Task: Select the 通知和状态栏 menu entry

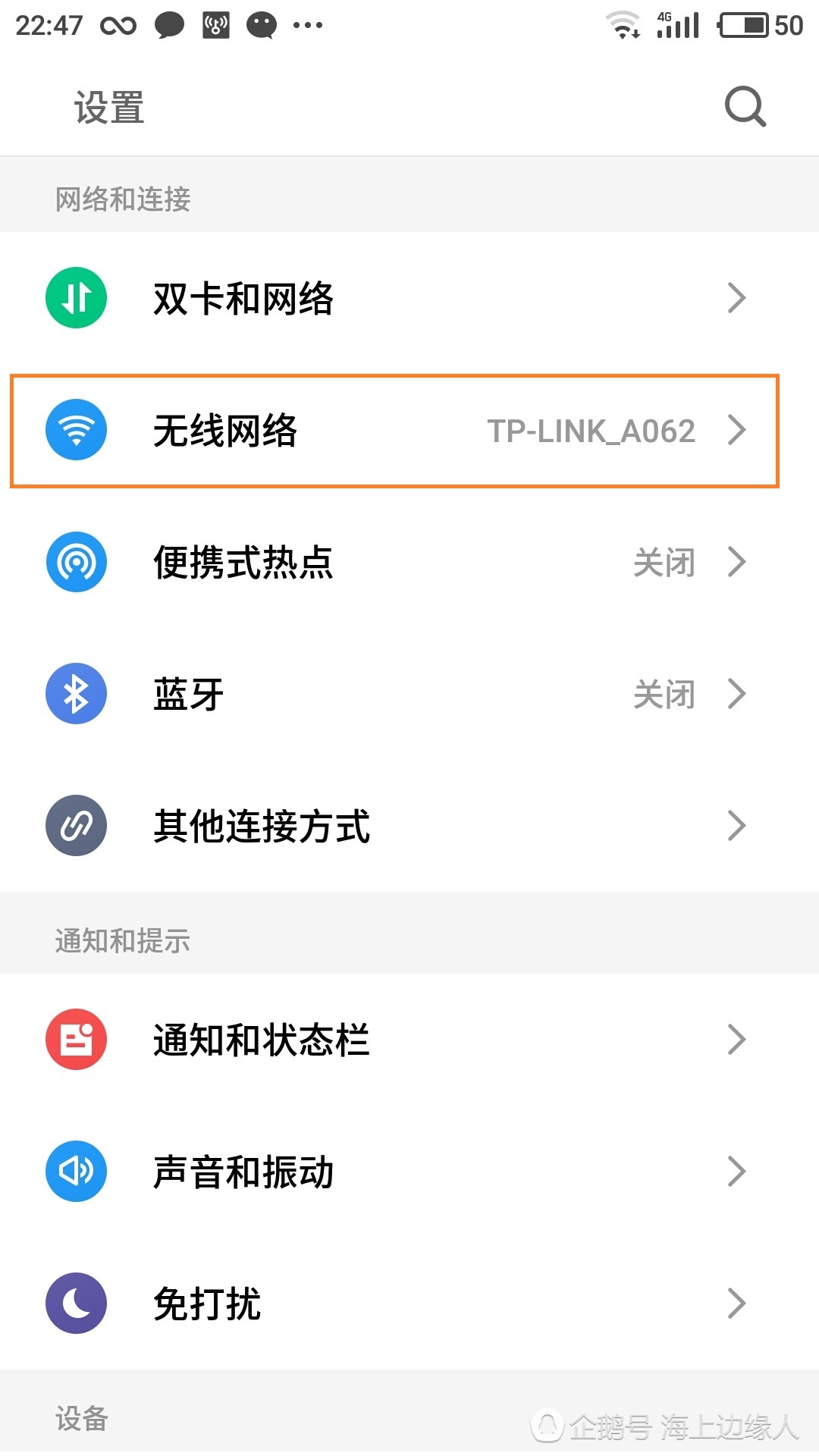Action: (x=261, y=1039)
